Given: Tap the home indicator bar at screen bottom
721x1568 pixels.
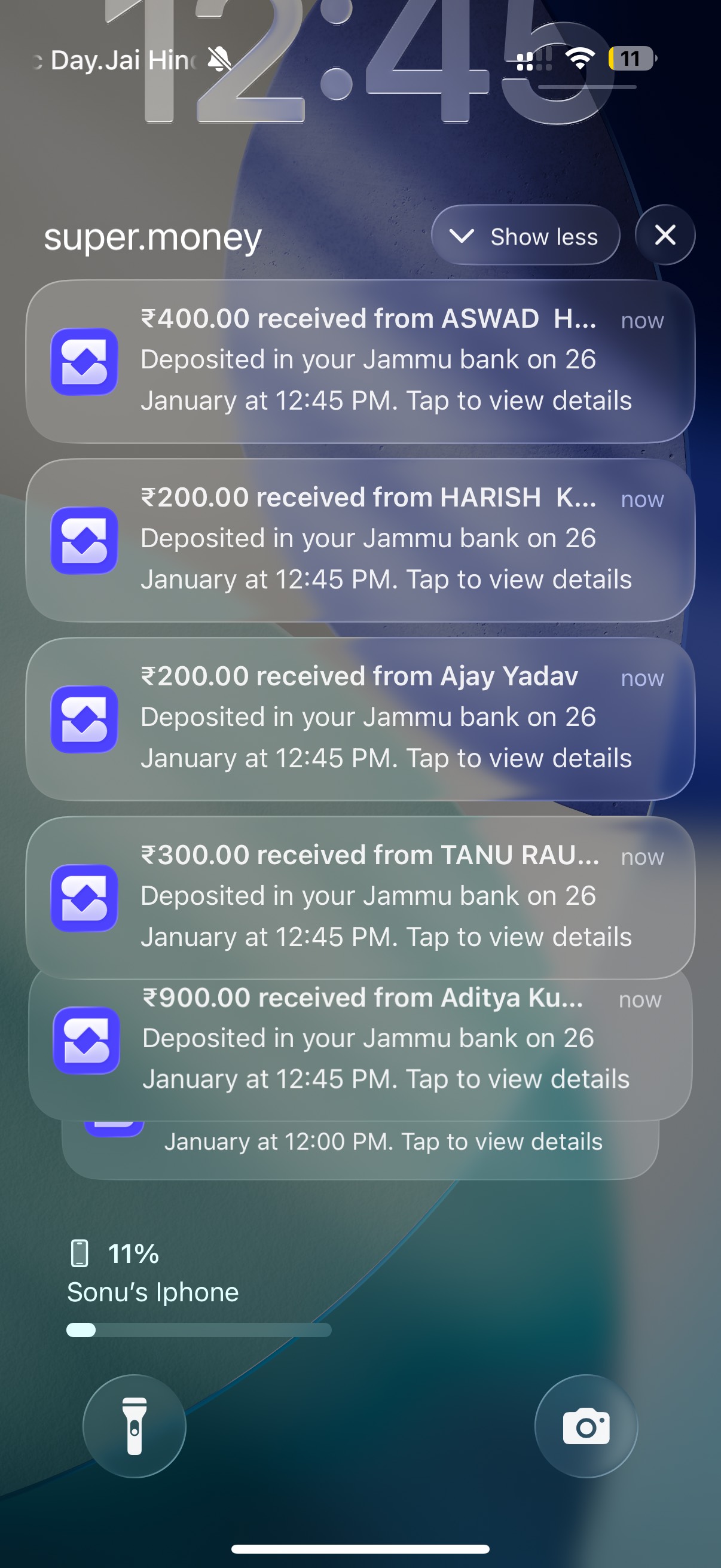Looking at the screenshot, I should [x=360, y=1548].
